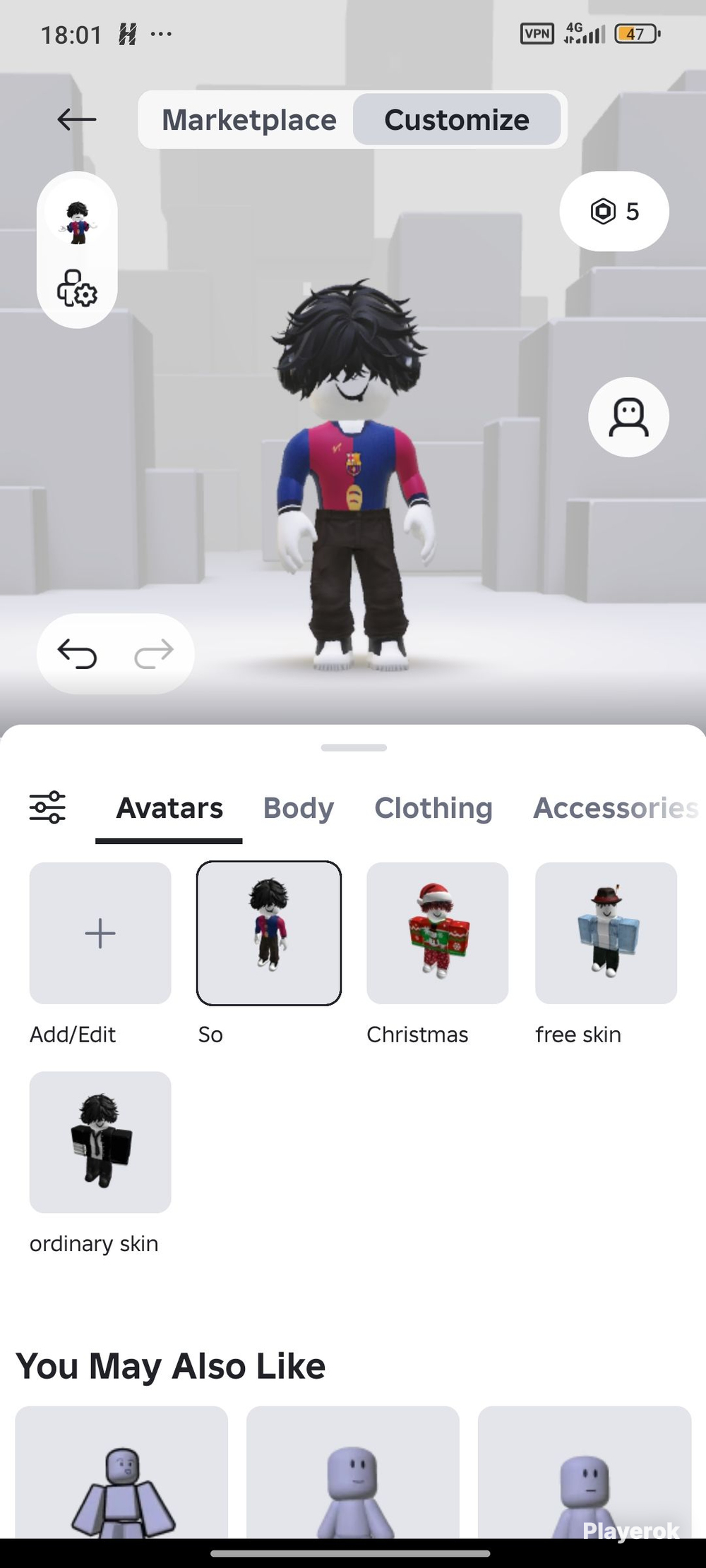Viewport: 706px width, 1568px height.
Task: Open the filter sliders icon
Action: [x=47, y=807]
